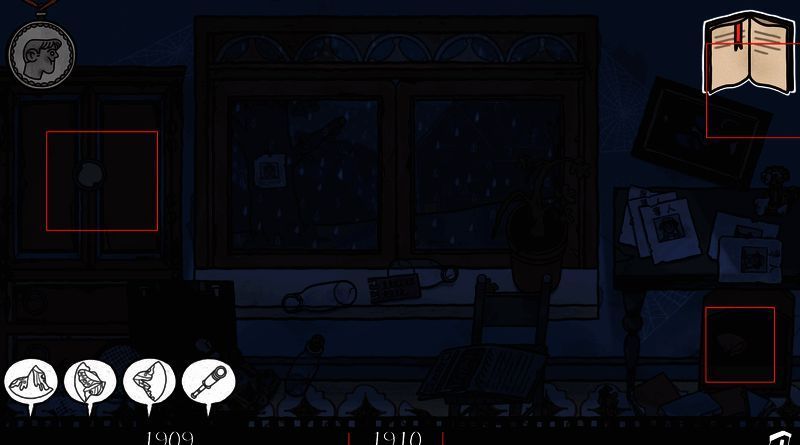Select the third torn scrap beside spyglass
Viewport: 800px width, 445px height.
149,382
